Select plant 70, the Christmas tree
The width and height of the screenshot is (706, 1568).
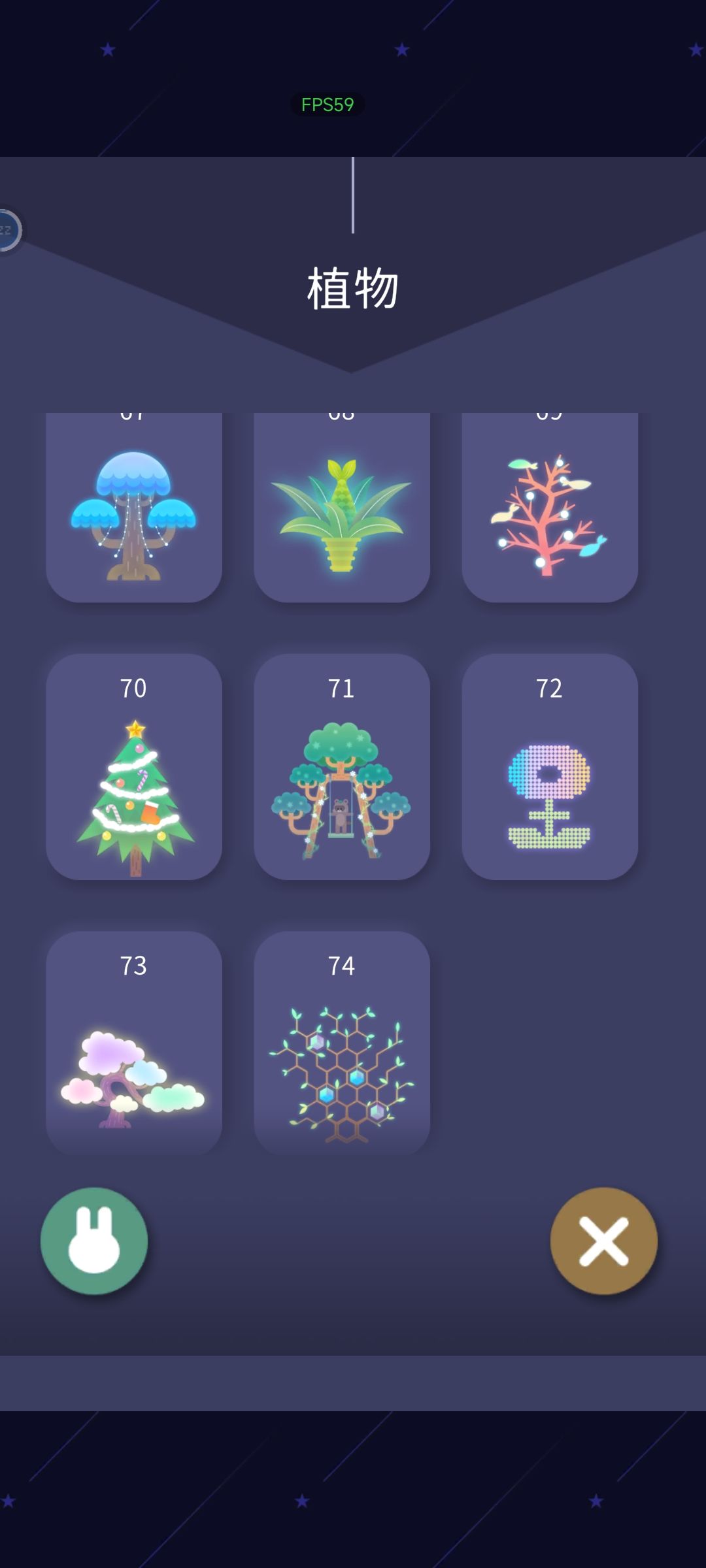point(134,766)
